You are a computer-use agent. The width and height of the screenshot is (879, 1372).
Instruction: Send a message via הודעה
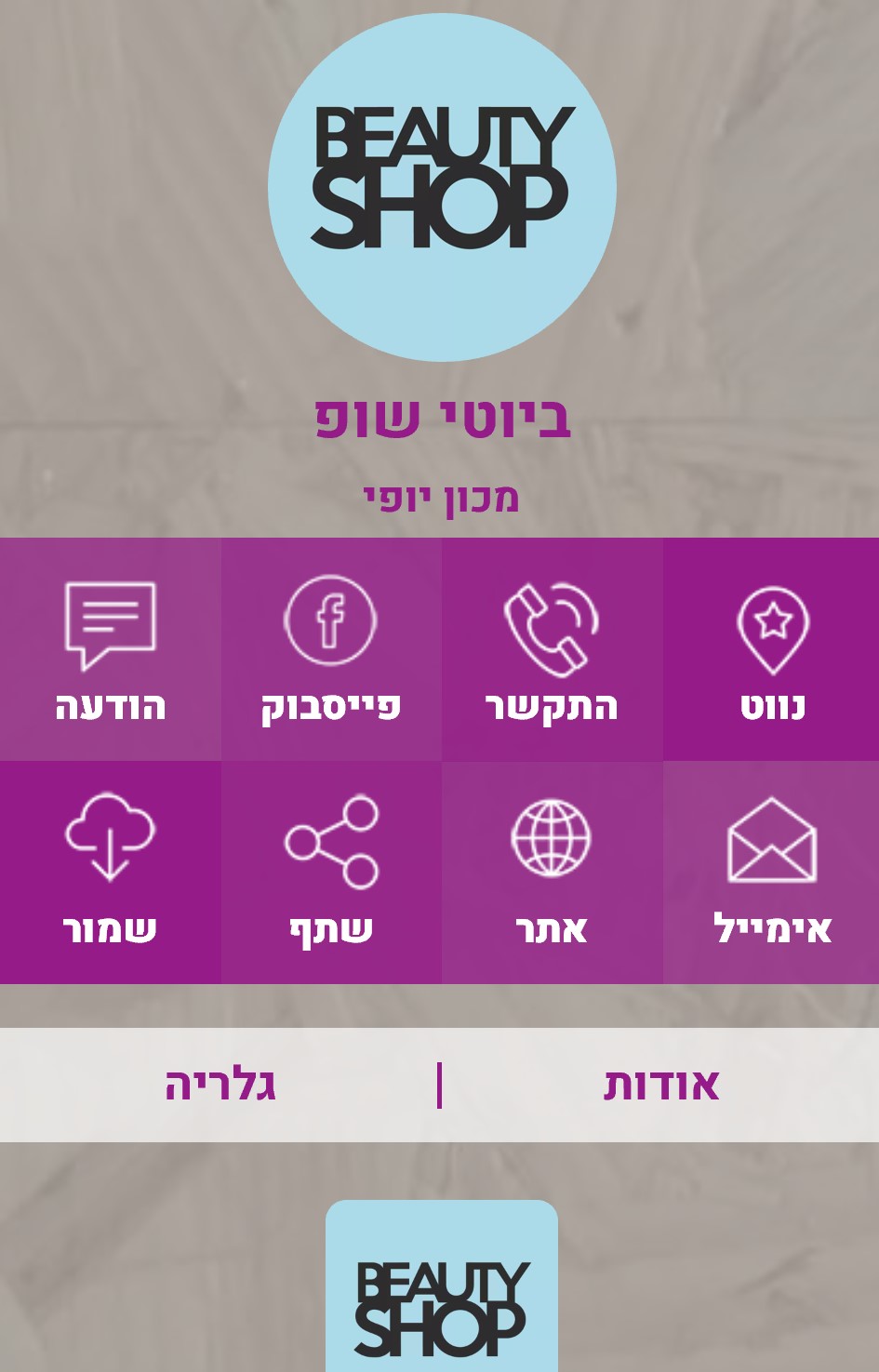click(110, 649)
